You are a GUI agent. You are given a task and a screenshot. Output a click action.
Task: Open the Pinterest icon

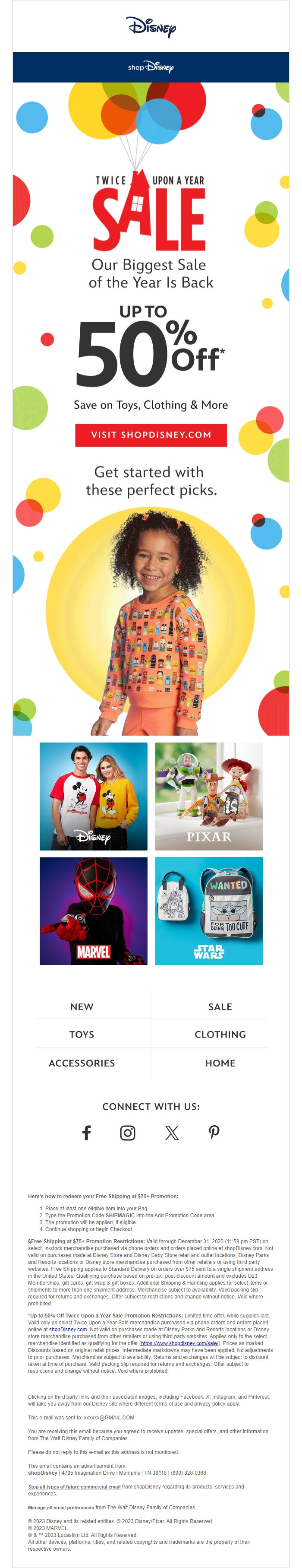click(214, 1132)
